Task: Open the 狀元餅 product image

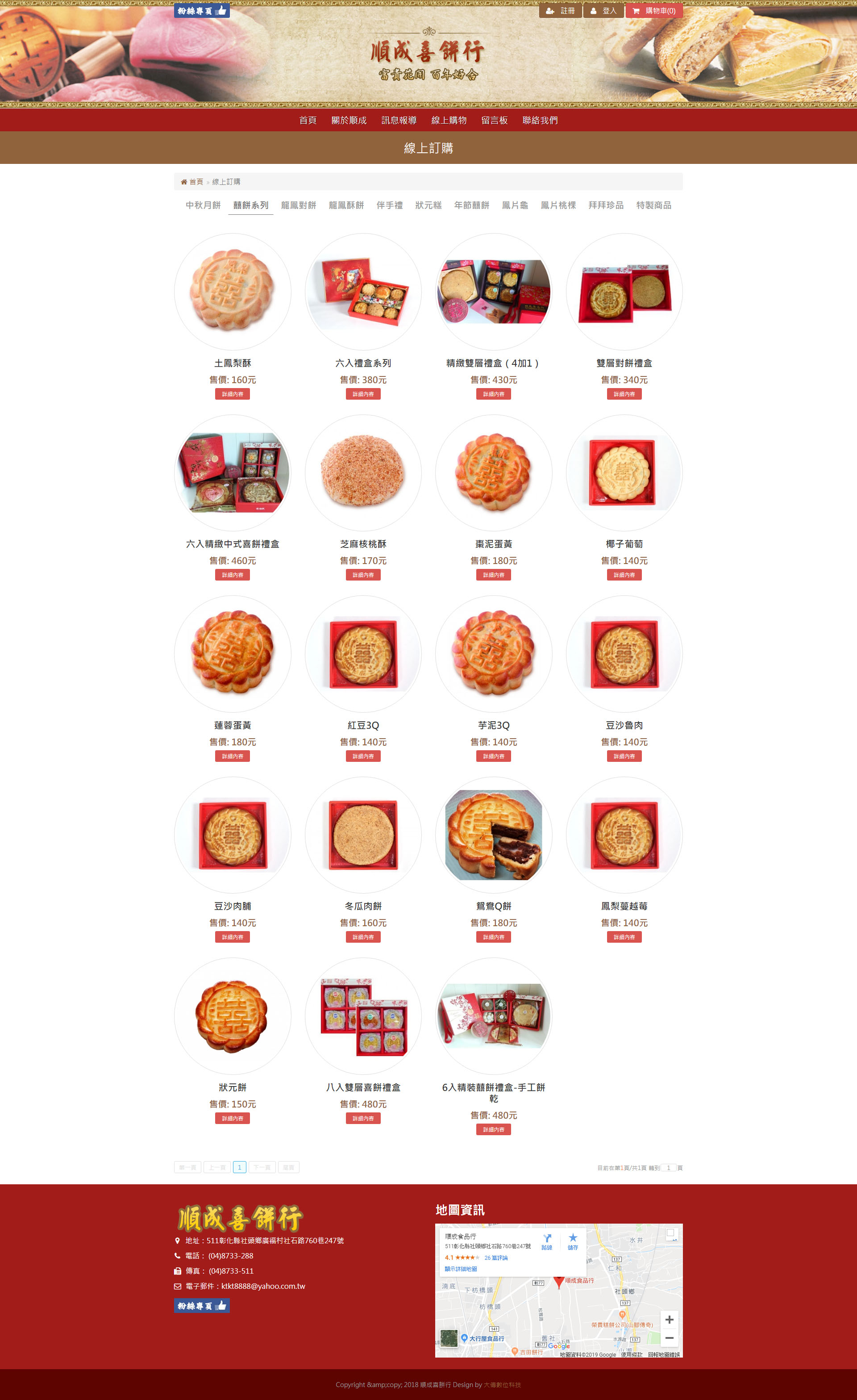Action: point(232,1016)
